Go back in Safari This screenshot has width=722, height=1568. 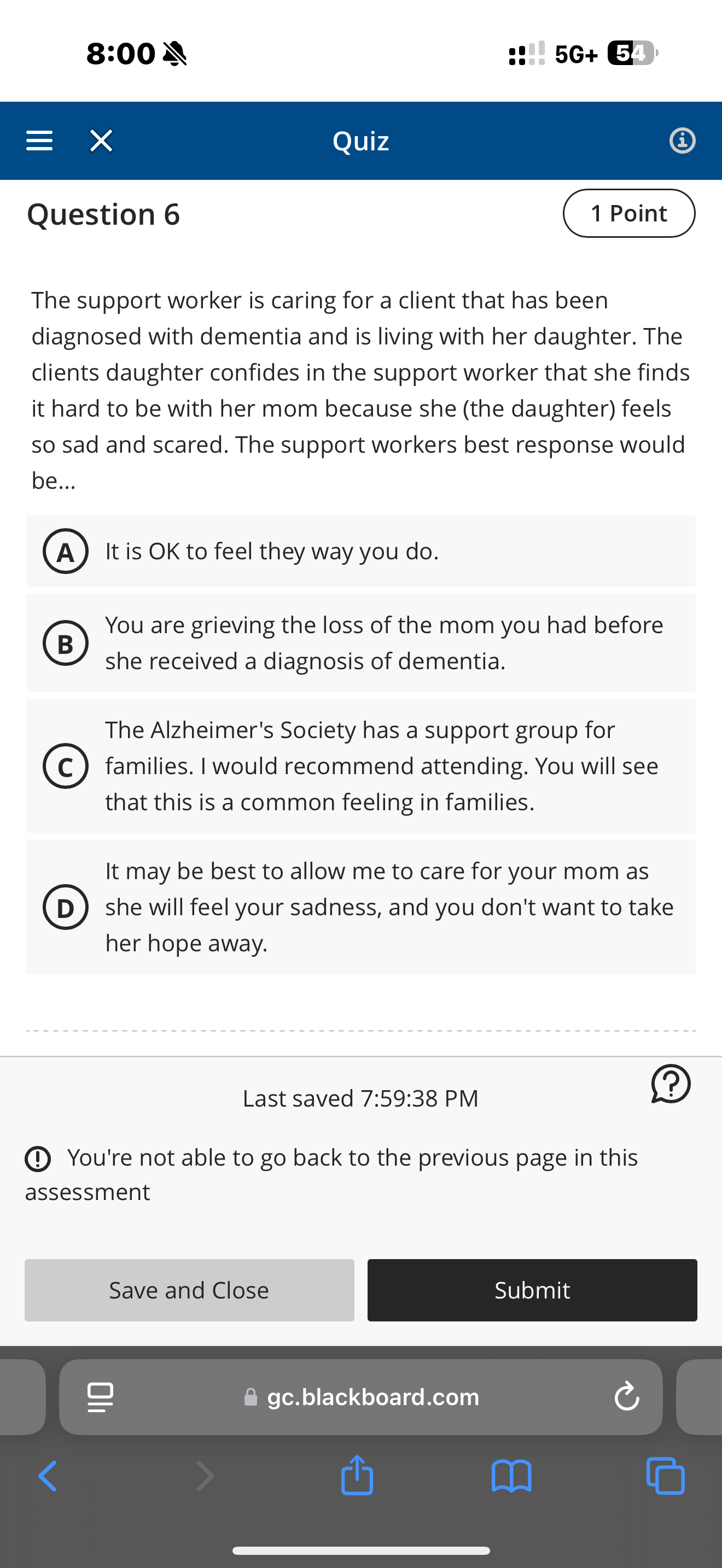[x=48, y=1476]
